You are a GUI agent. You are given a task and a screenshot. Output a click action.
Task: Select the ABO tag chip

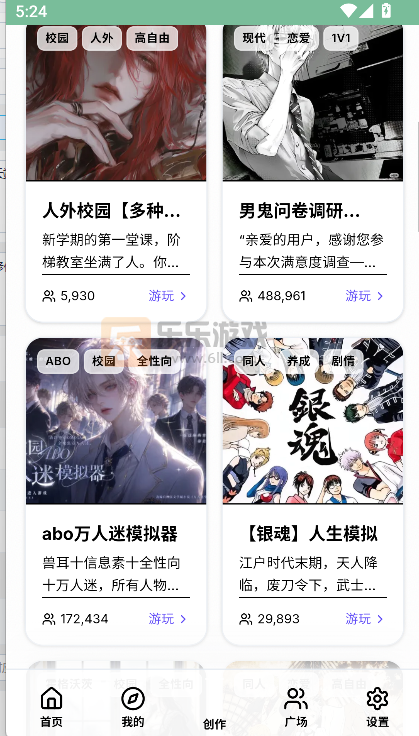coord(58,361)
